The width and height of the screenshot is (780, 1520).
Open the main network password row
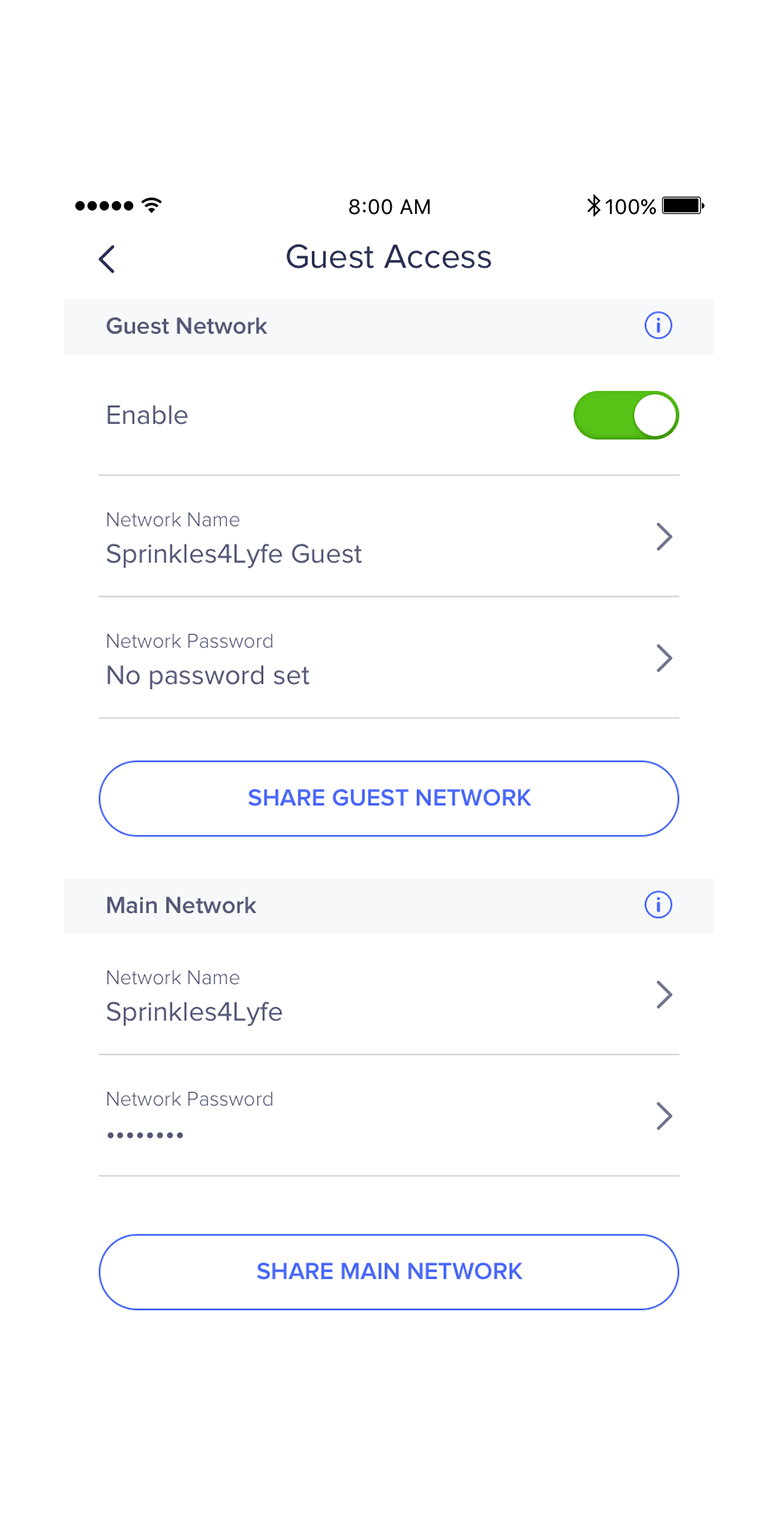pos(389,1116)
